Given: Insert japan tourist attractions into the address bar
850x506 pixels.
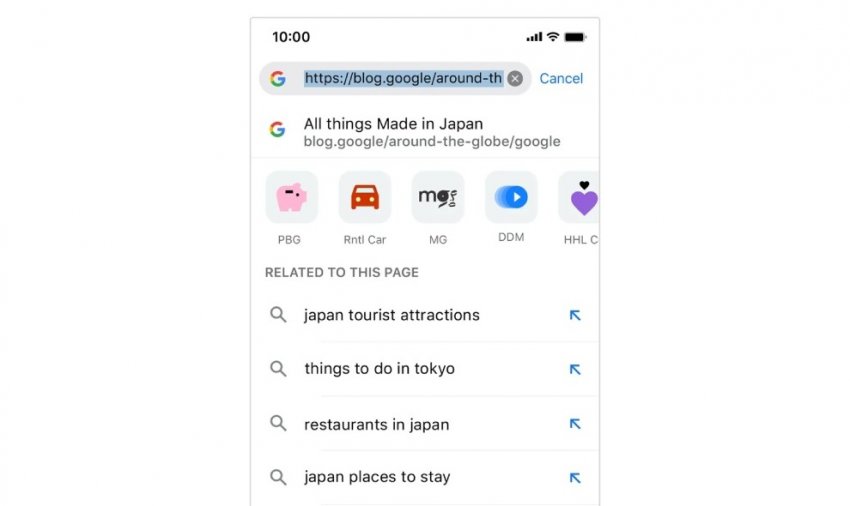Looking at the screenshot, I should (575, 315).
